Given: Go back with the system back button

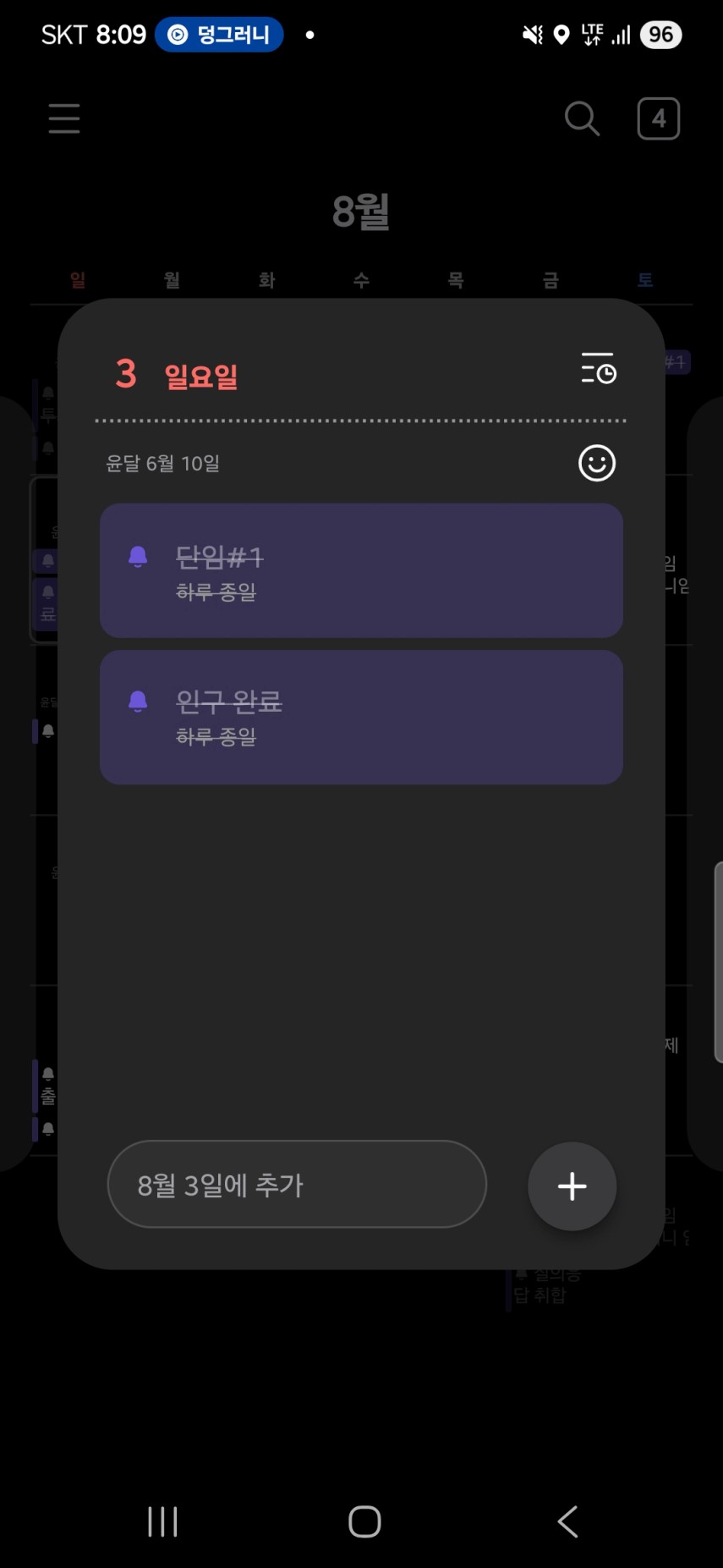Looking at the screenshot, I should (567, 1521).
